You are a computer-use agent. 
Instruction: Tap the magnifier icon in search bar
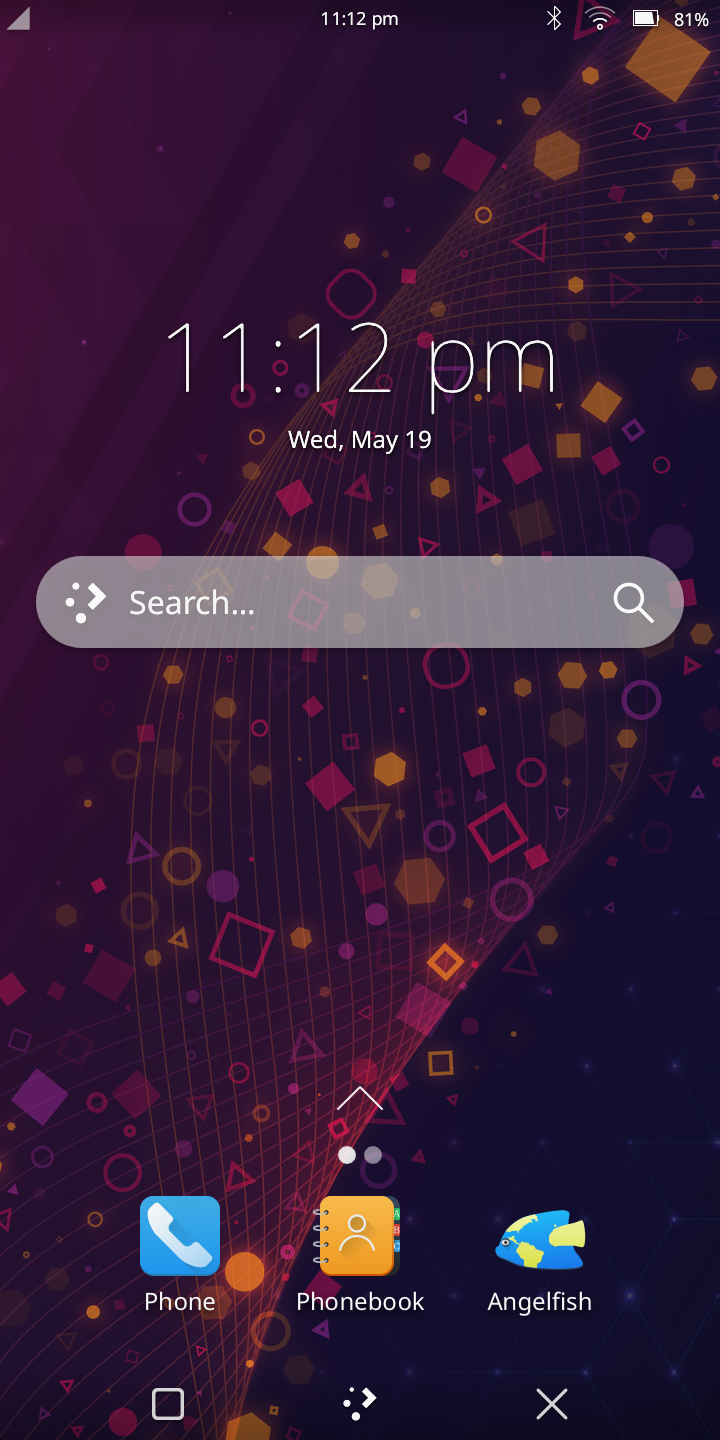click(x=633, y=603)
